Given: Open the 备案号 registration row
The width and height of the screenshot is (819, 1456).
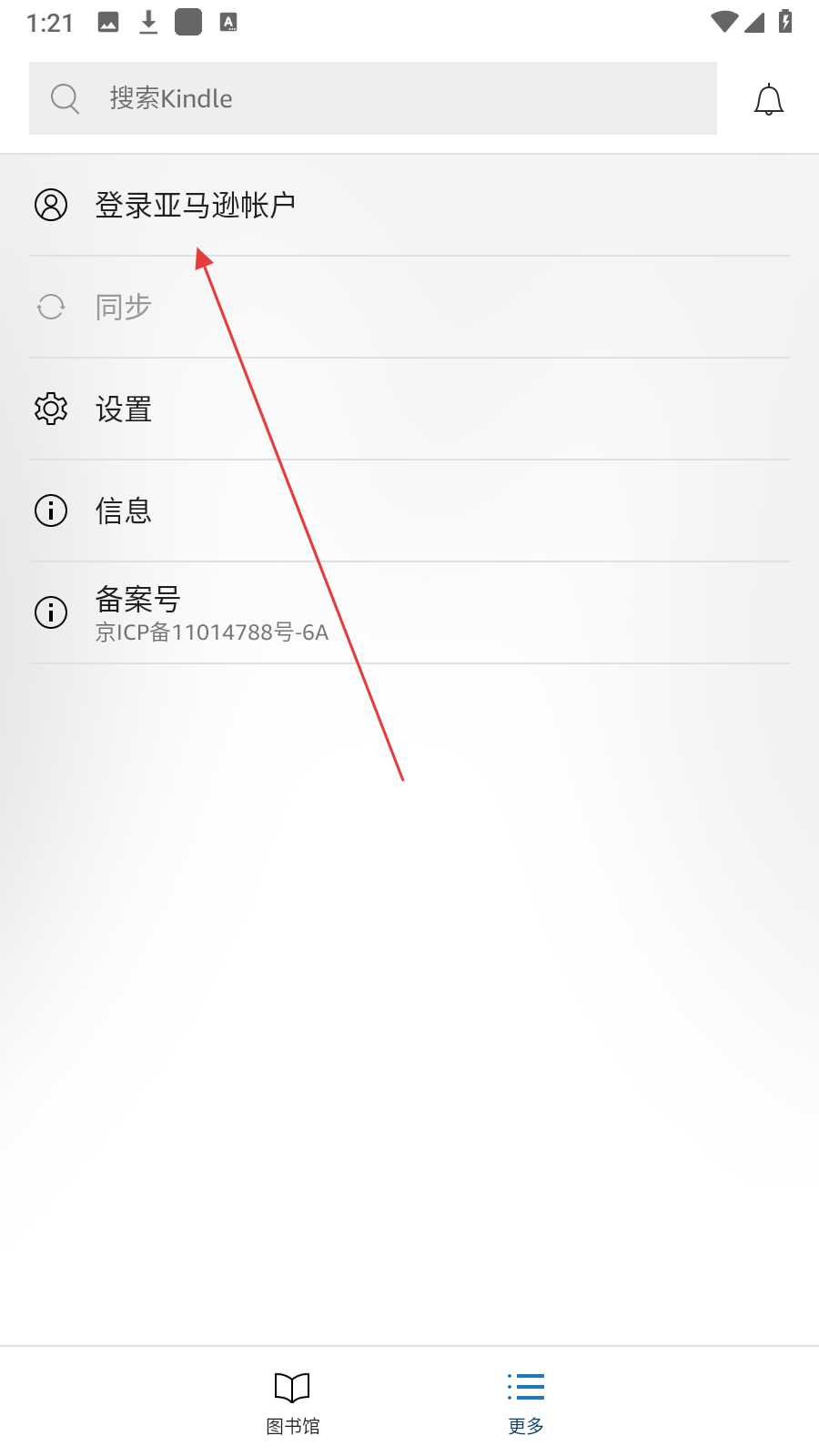Looking at the screenshot, I should [x=409, y=613].
